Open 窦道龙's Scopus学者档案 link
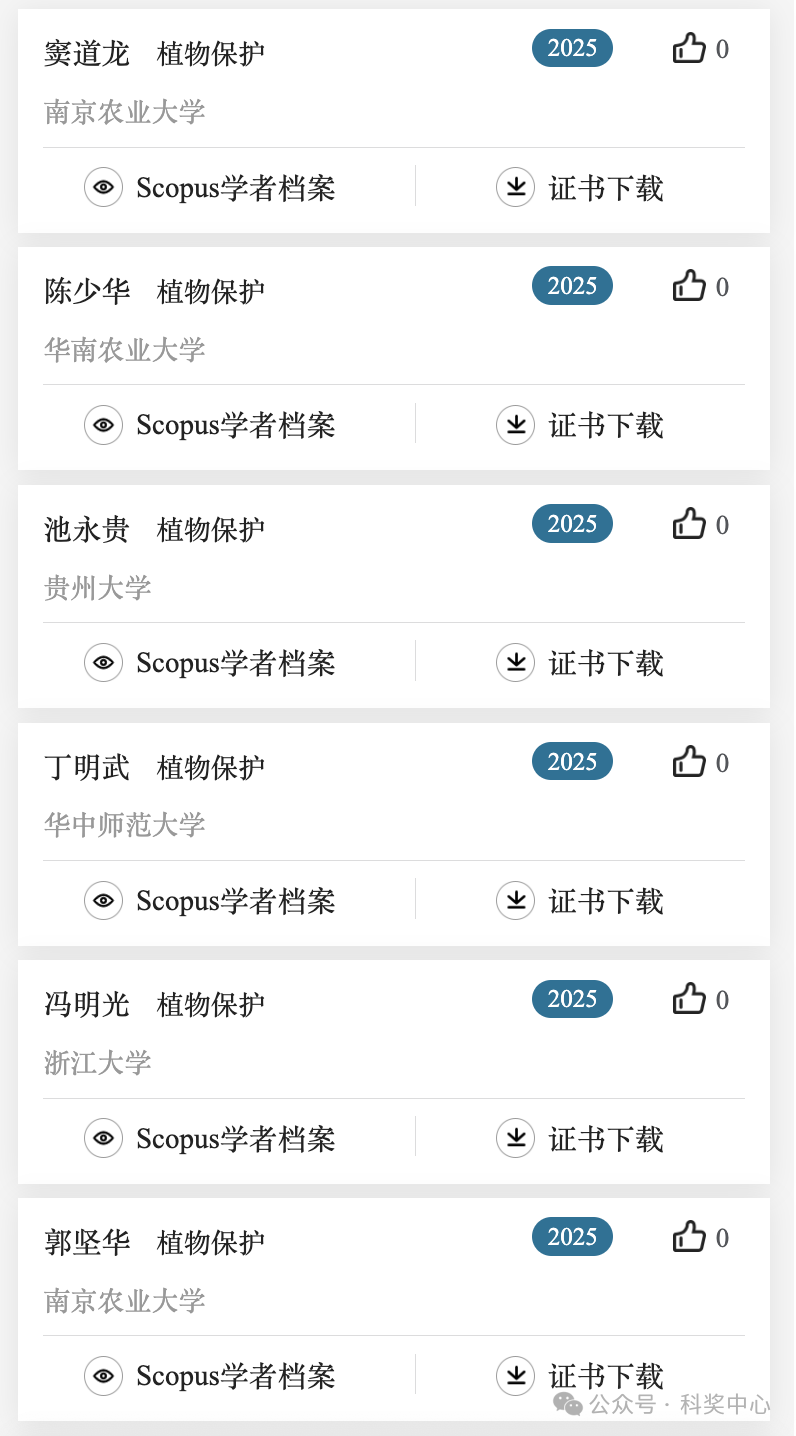Viewport: 796px width, 1436px height. (x=235, y=188)
